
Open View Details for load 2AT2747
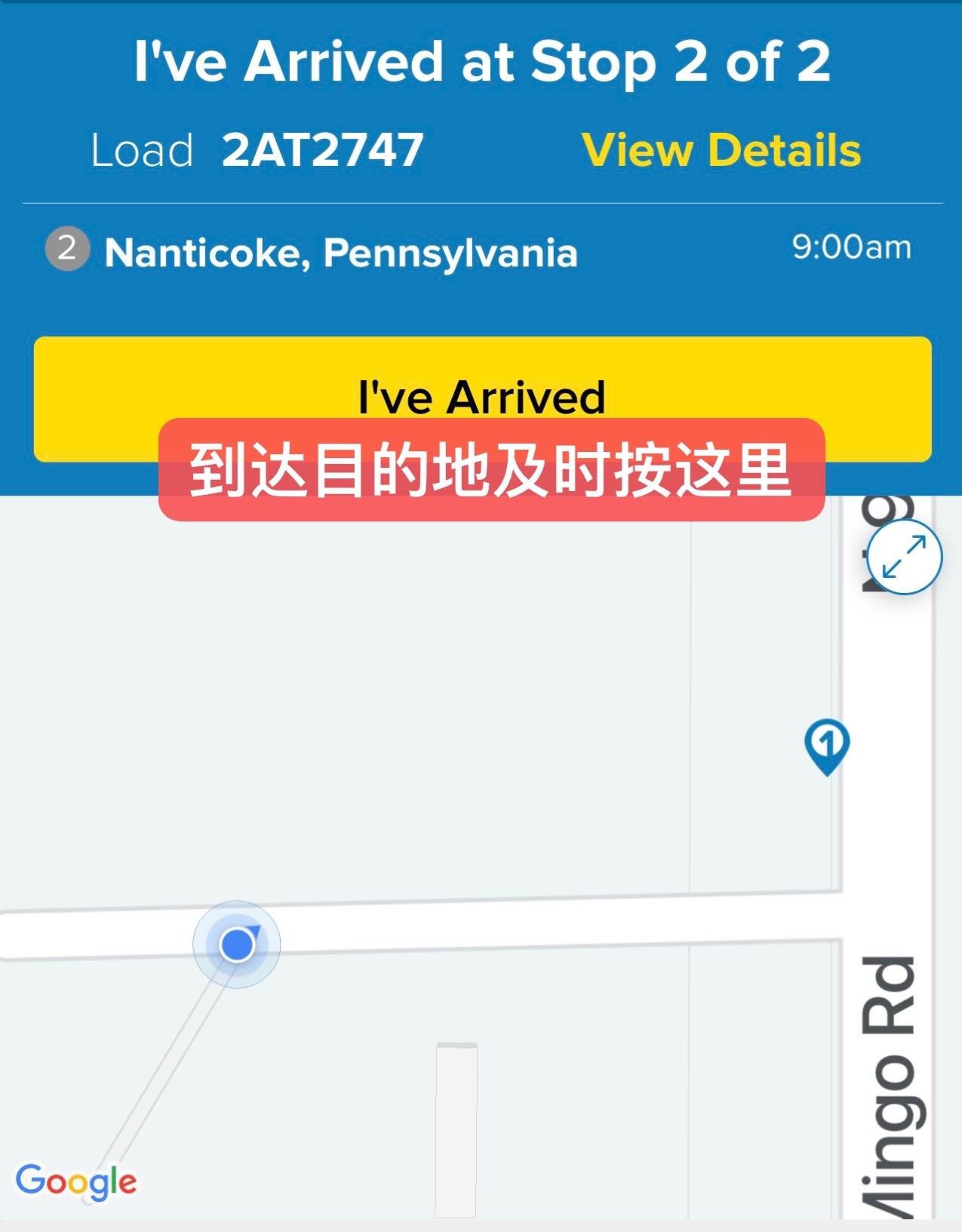721,150
